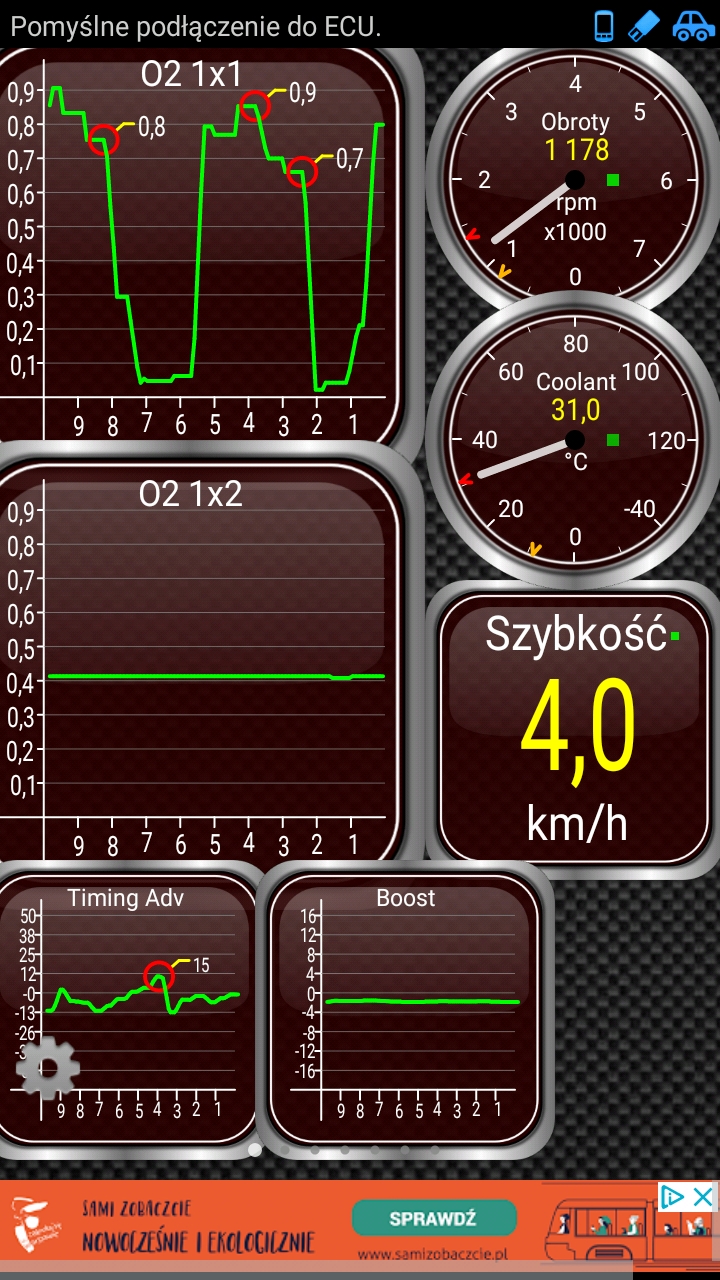
Task: Tap the SPRAWDŹ button in the ad
Action: (434, 1219)
